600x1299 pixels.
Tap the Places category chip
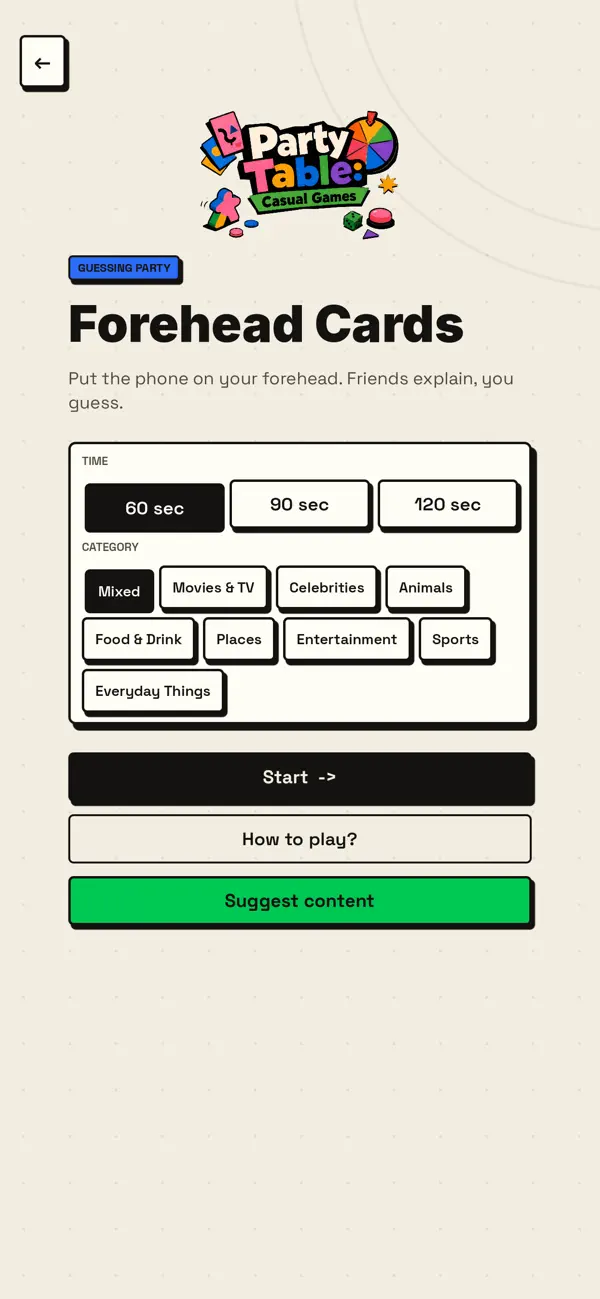(x=239, y=639)
